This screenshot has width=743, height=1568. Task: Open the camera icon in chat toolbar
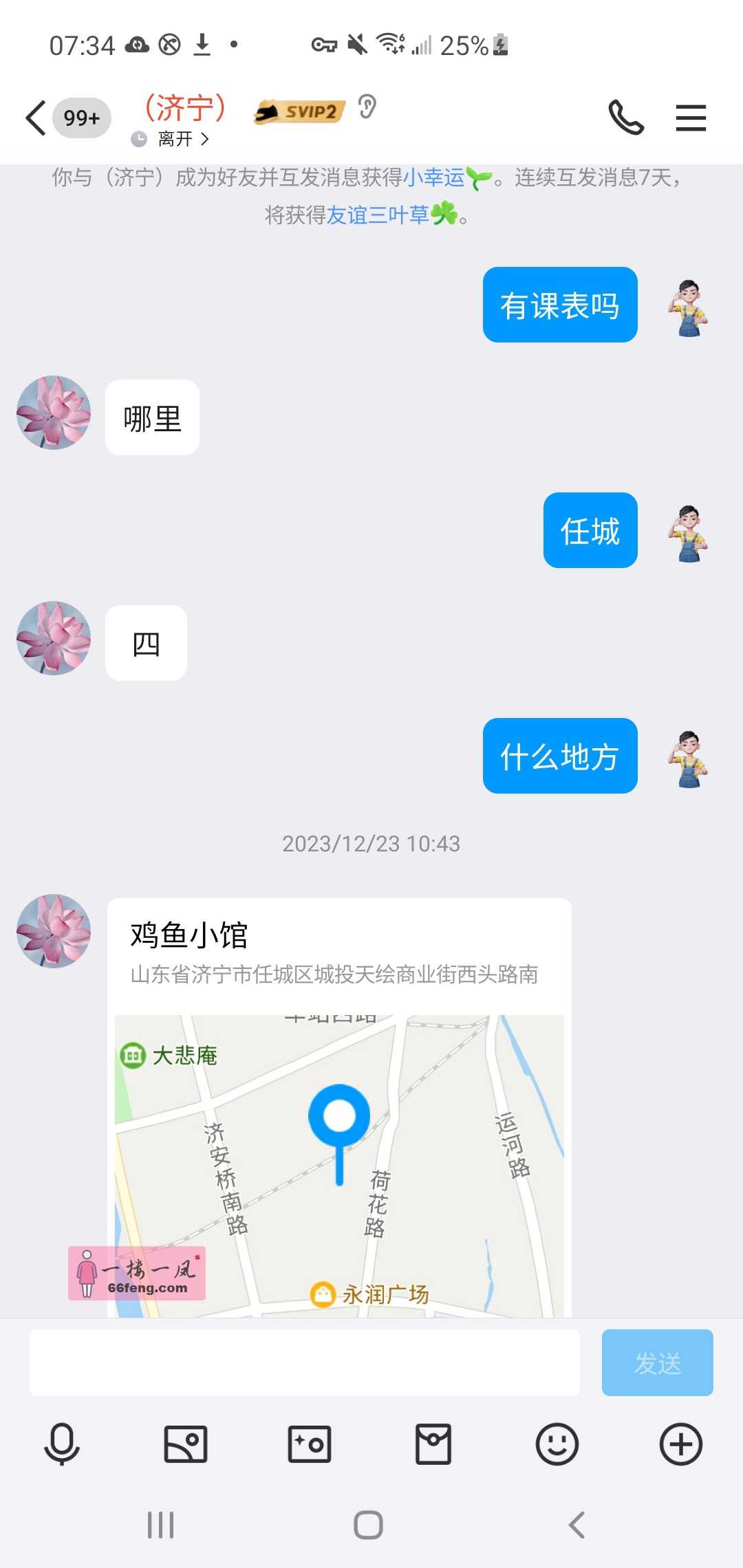(x=309, y=1444)
